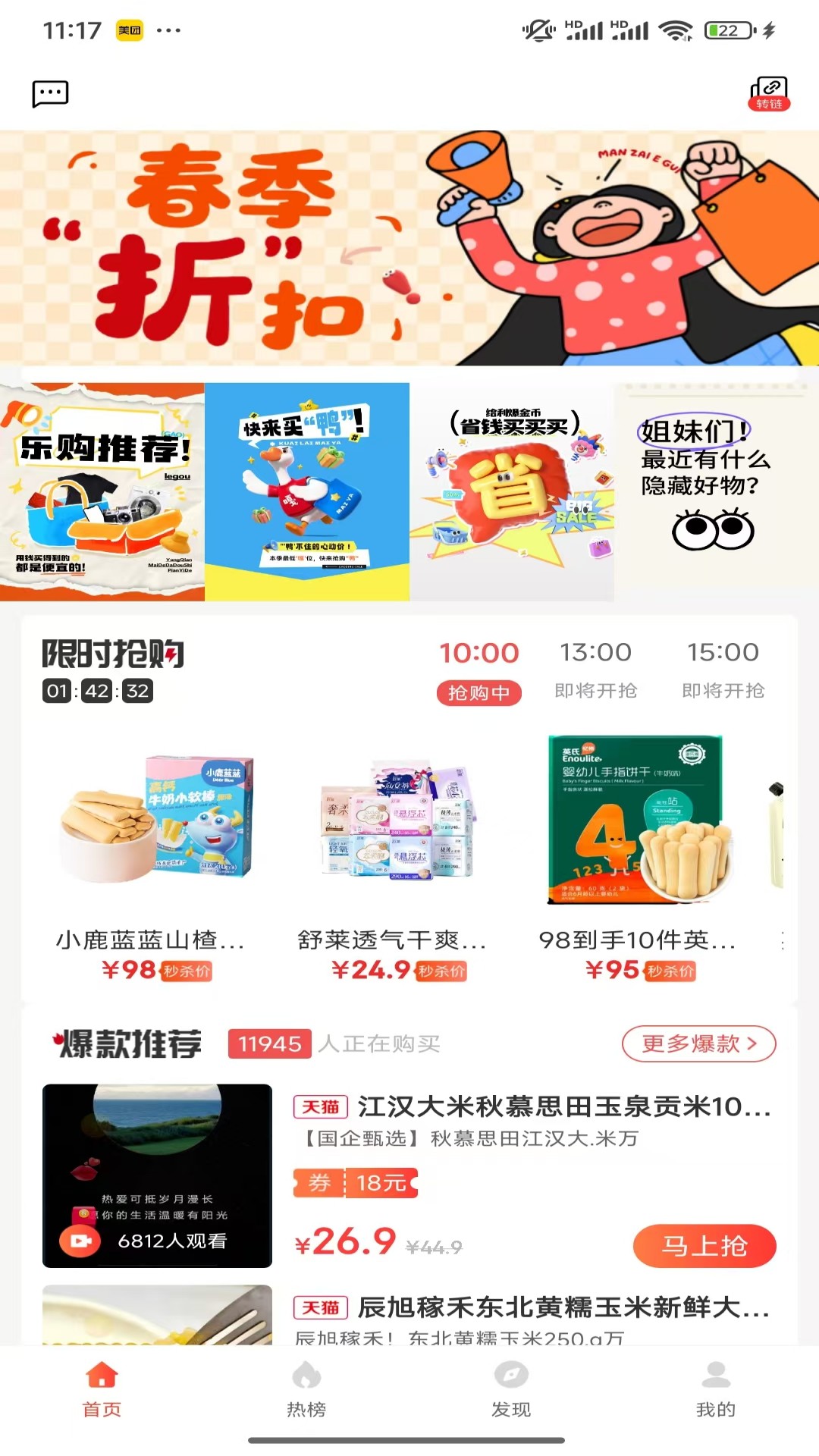Image resolution: width=819 pixels, height=1456 pixels.
Task: Click the 转链 link-conversion icon
Action: pyautogui.click(x=768, y=93)
